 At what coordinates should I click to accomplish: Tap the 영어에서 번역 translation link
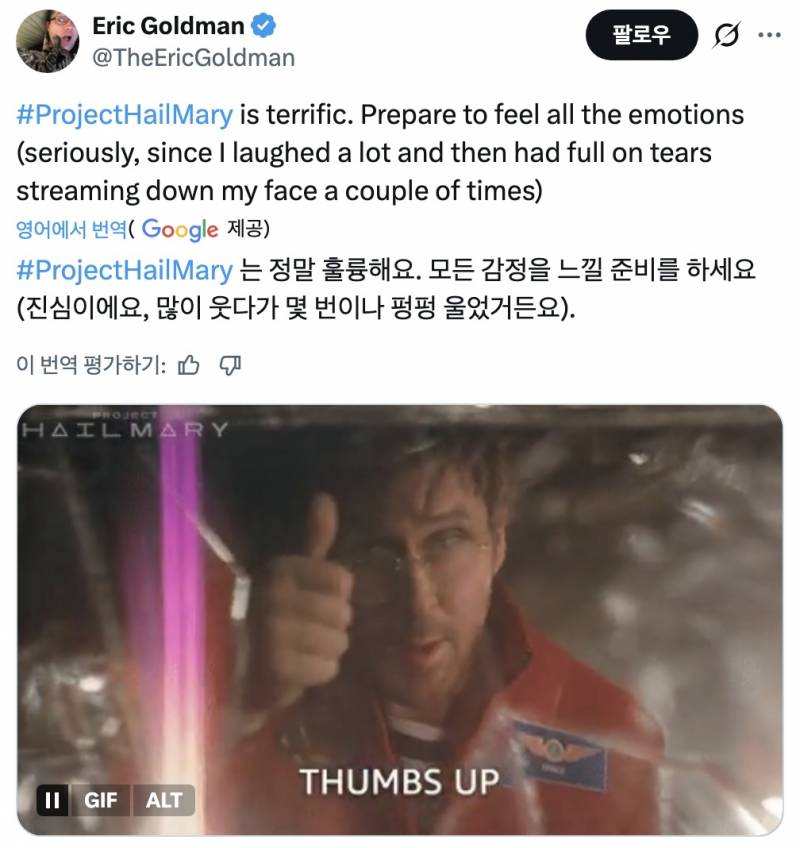pyautogui.click(x=70, y=229)
